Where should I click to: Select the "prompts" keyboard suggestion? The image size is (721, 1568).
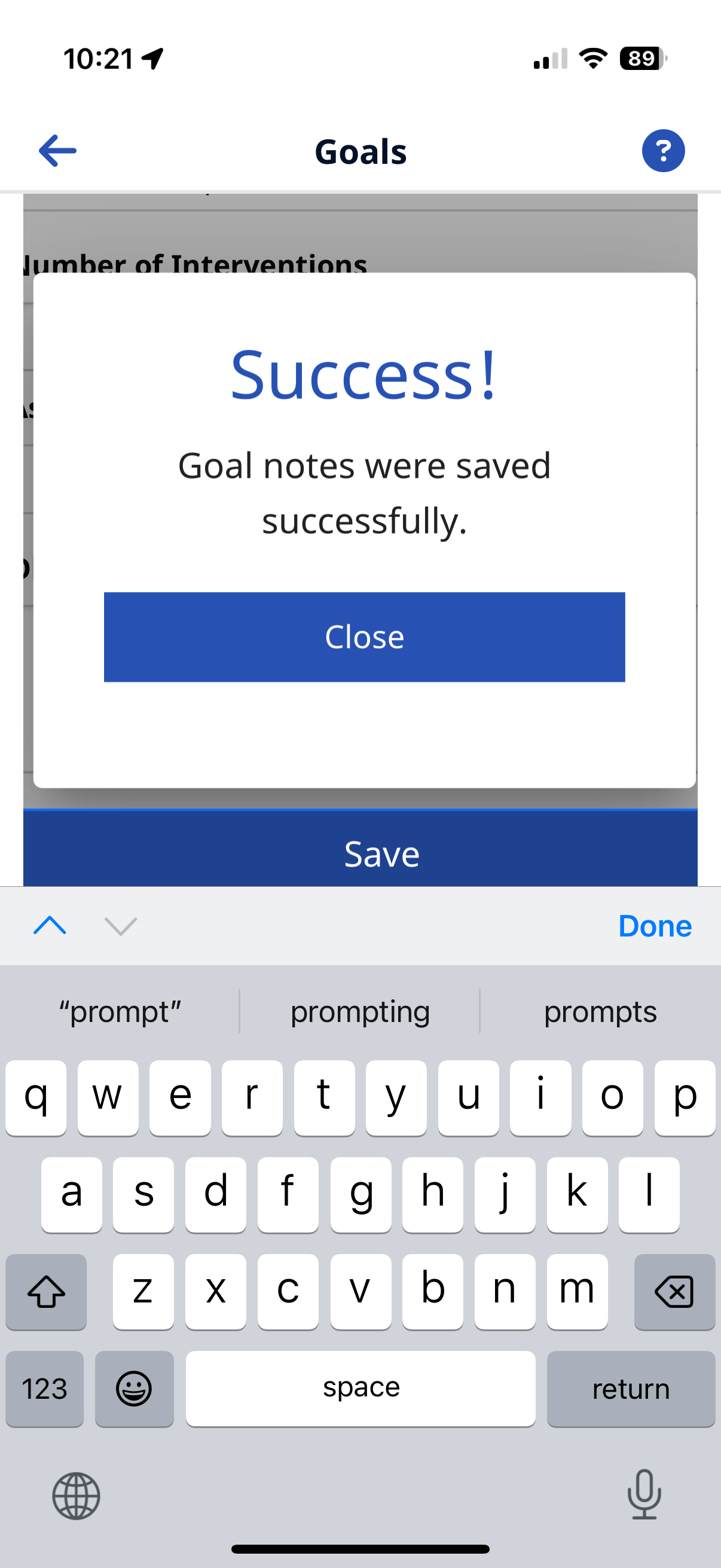click(x=600, y=1012)
